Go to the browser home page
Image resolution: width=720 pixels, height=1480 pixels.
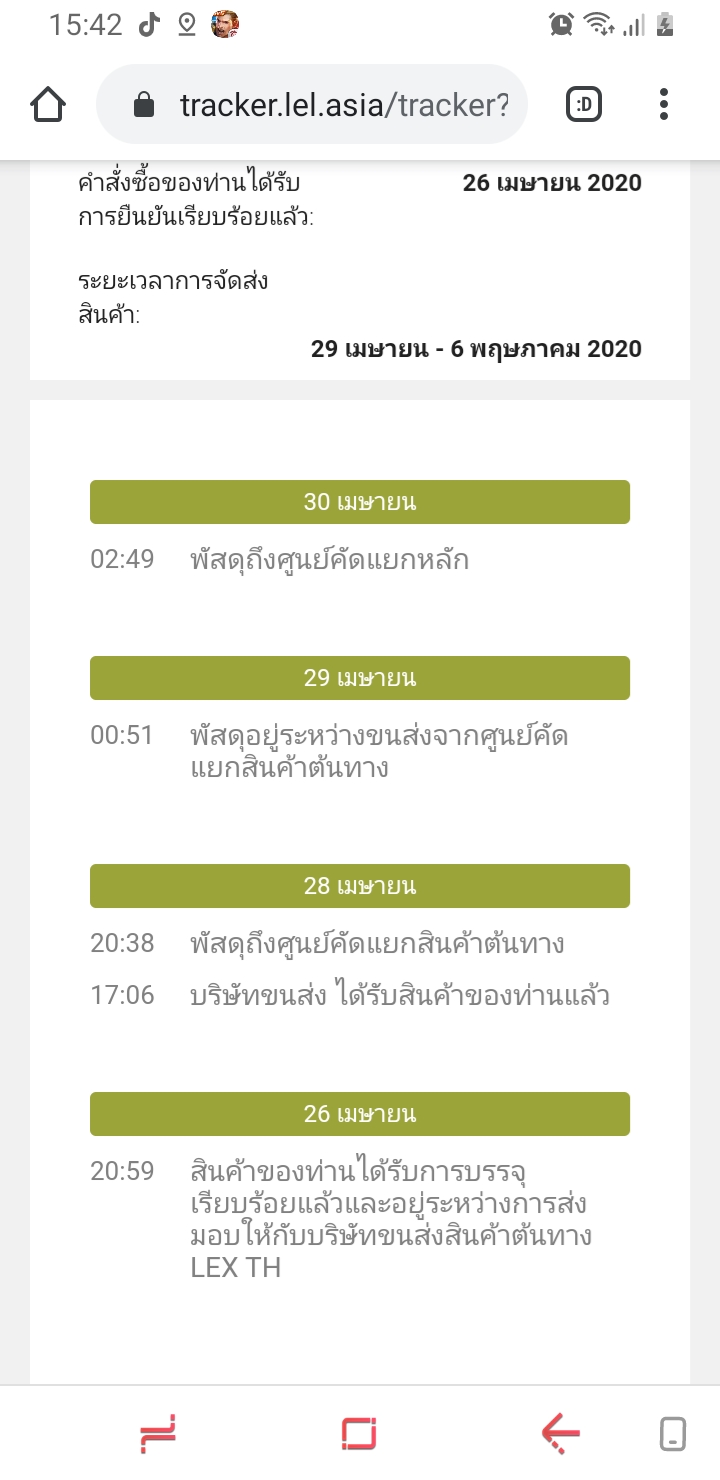click(48, 104)
